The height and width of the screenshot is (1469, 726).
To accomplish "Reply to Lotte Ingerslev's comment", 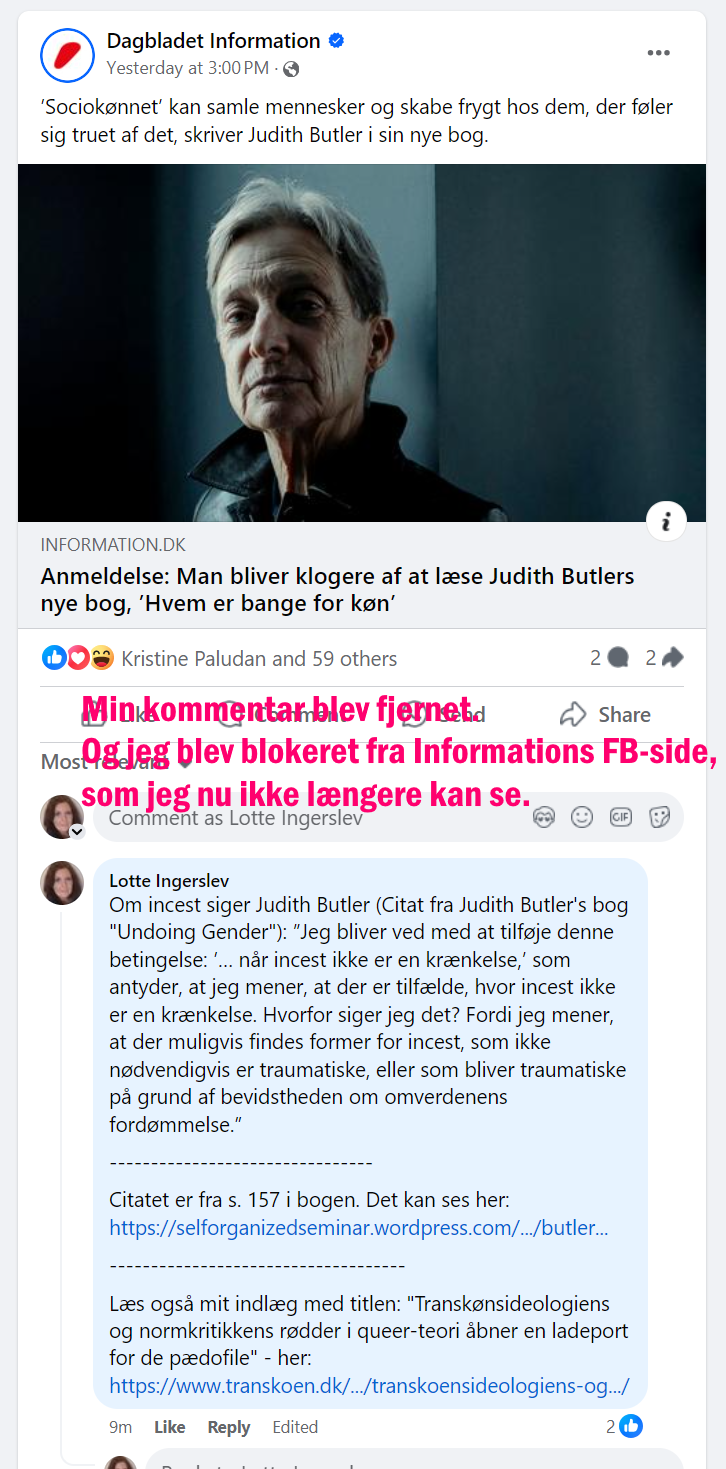I will point(228,1427).
